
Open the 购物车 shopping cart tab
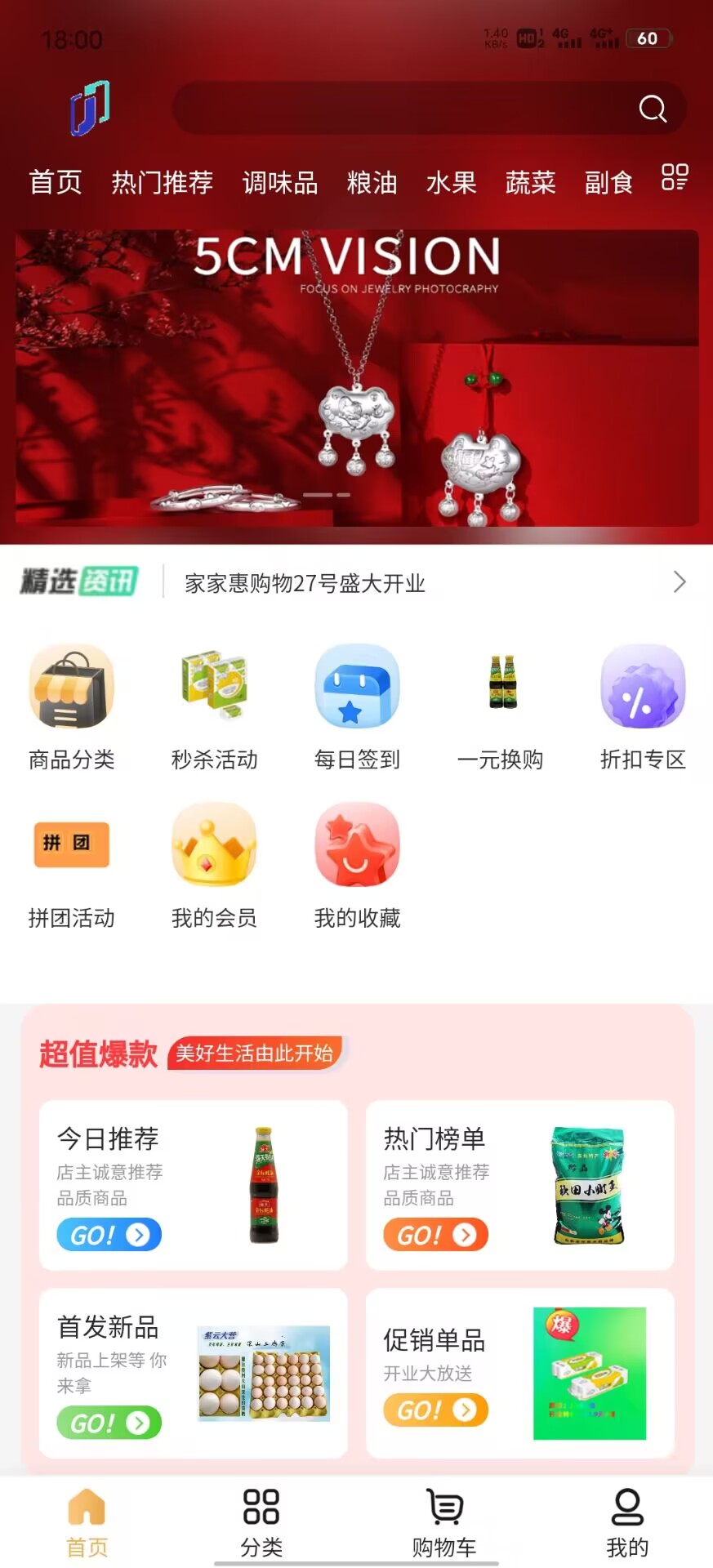click(x=444, y=1521)
